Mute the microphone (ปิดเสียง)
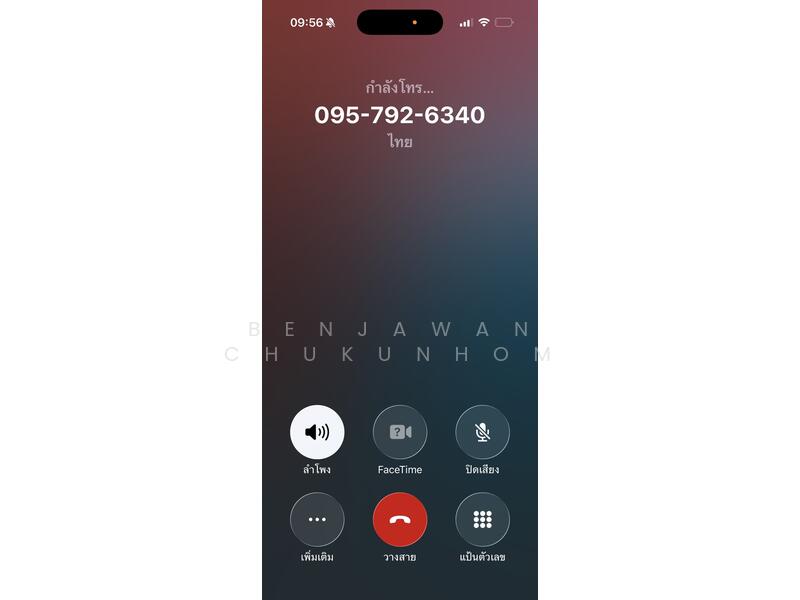This screenshot has height=600, width=800. click(482, 432)
